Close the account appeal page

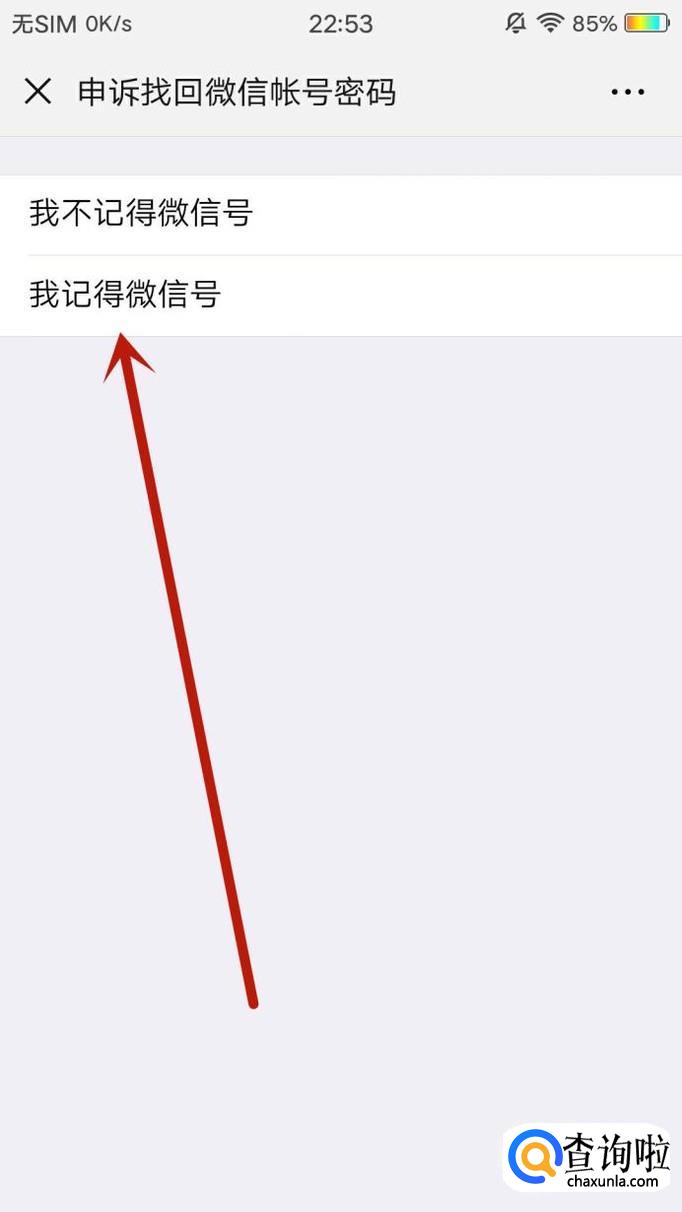[38, 92]
